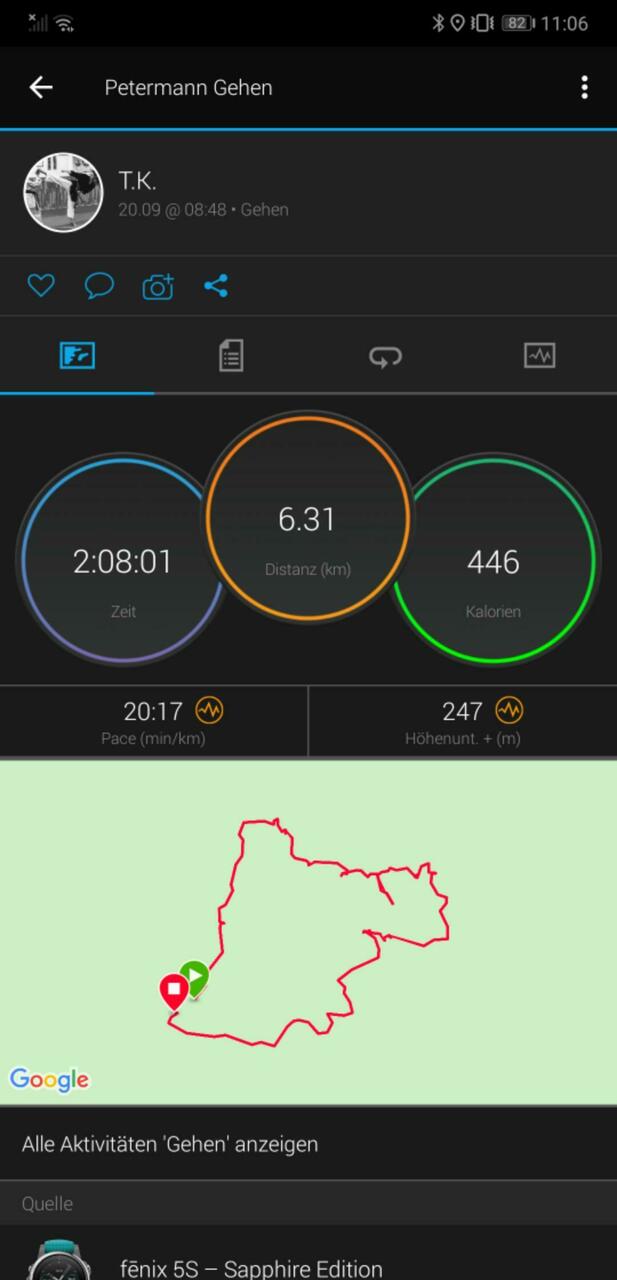
Task: Switch to the statistics details tab
Action: click(x=231, y=355)
